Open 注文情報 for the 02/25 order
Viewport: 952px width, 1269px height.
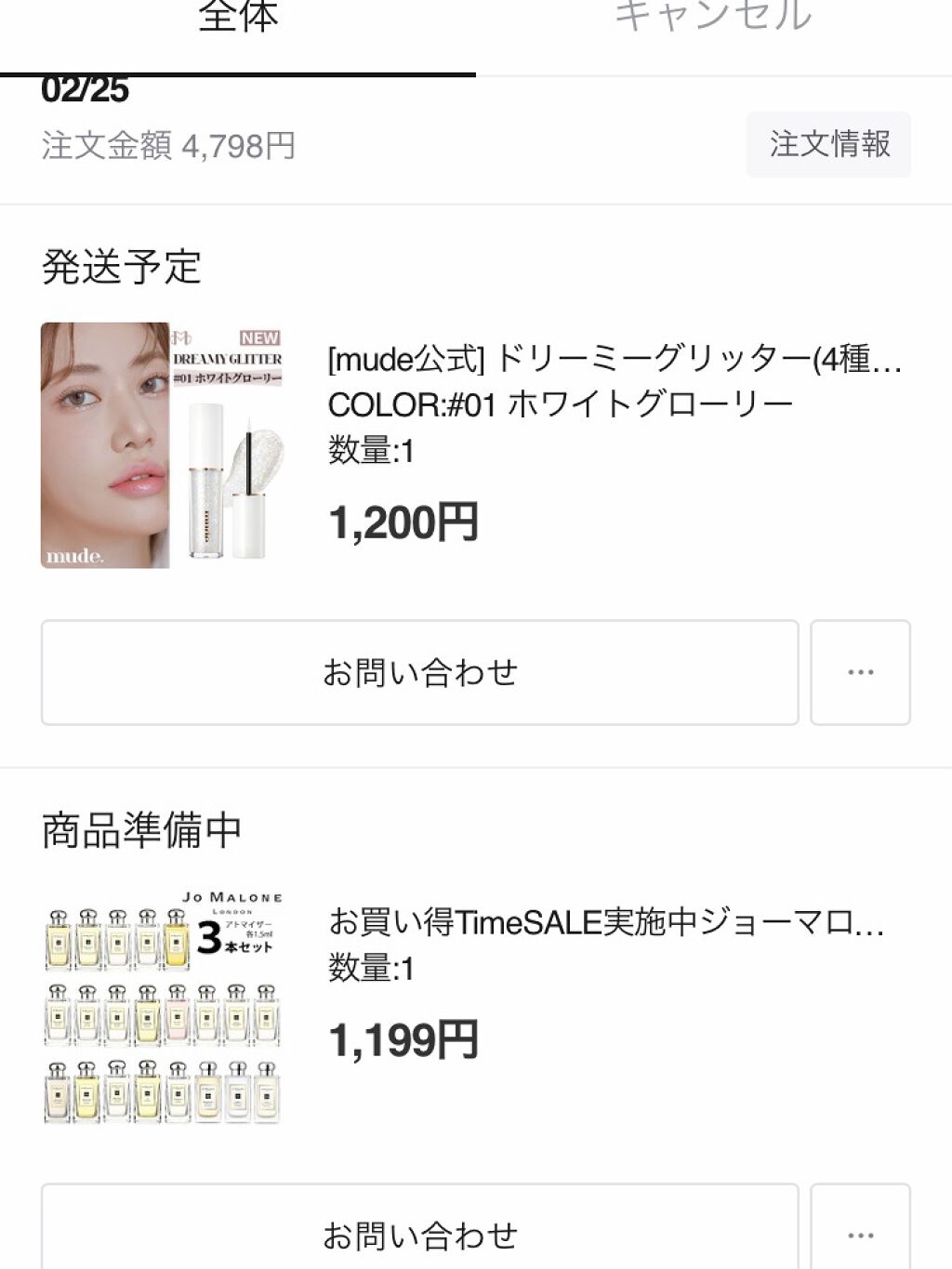click(x=828, y=144)
